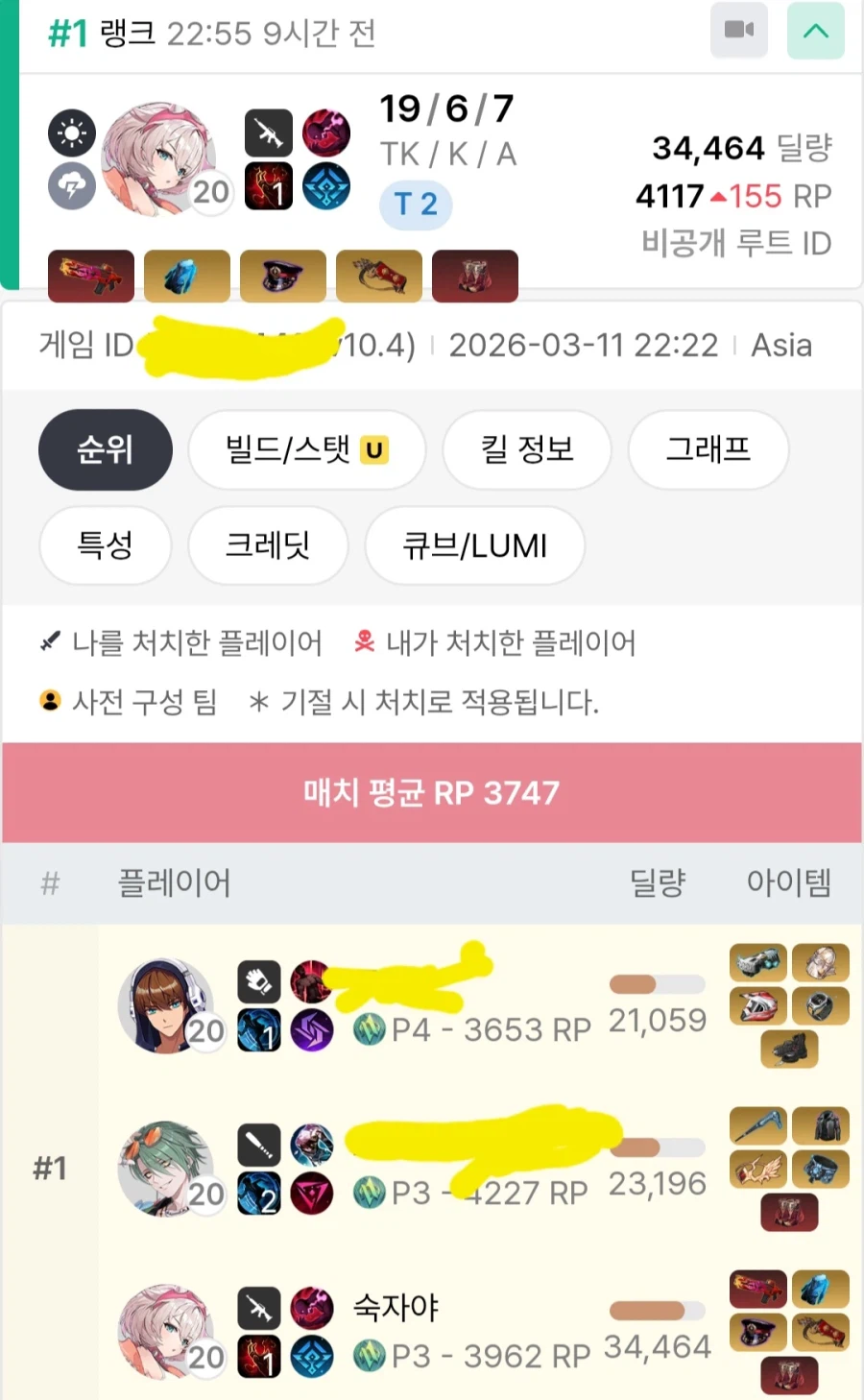
Task: Open the 그래프 tab
Action: (x=708, y=449)
